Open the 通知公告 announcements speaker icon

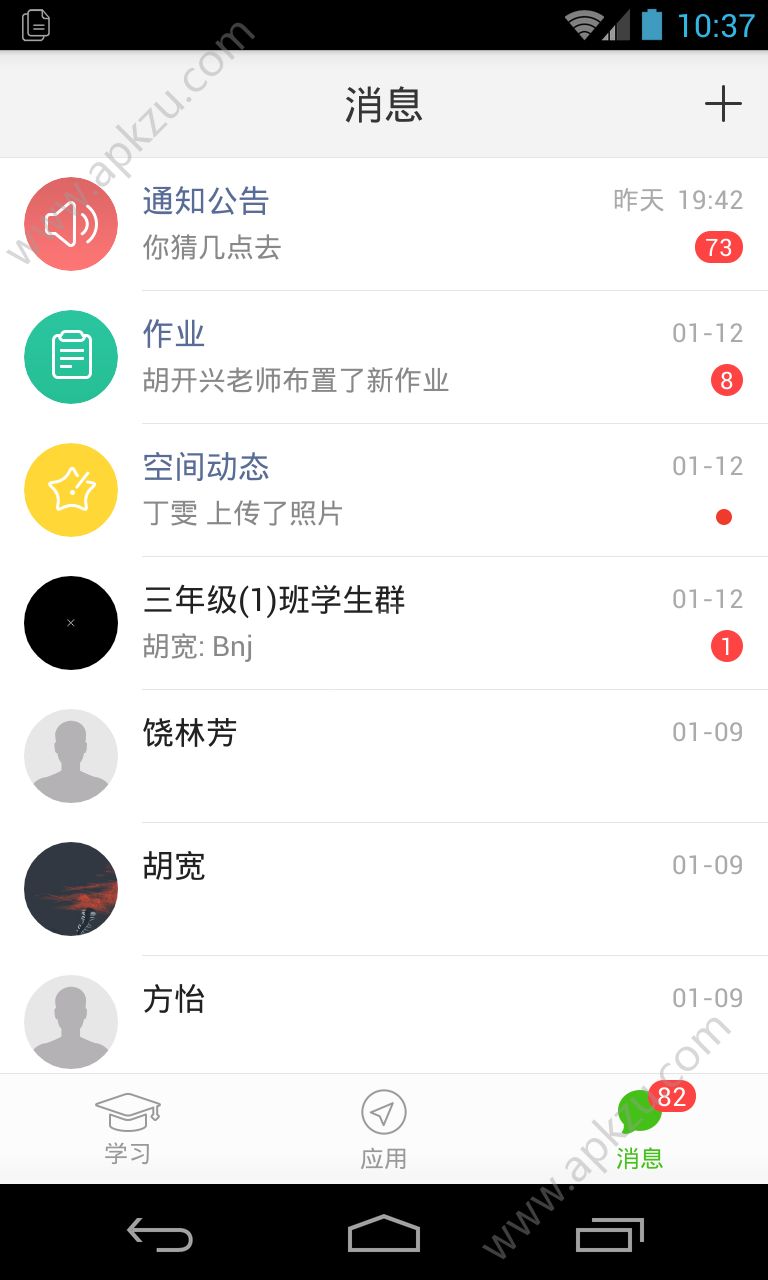70,224
